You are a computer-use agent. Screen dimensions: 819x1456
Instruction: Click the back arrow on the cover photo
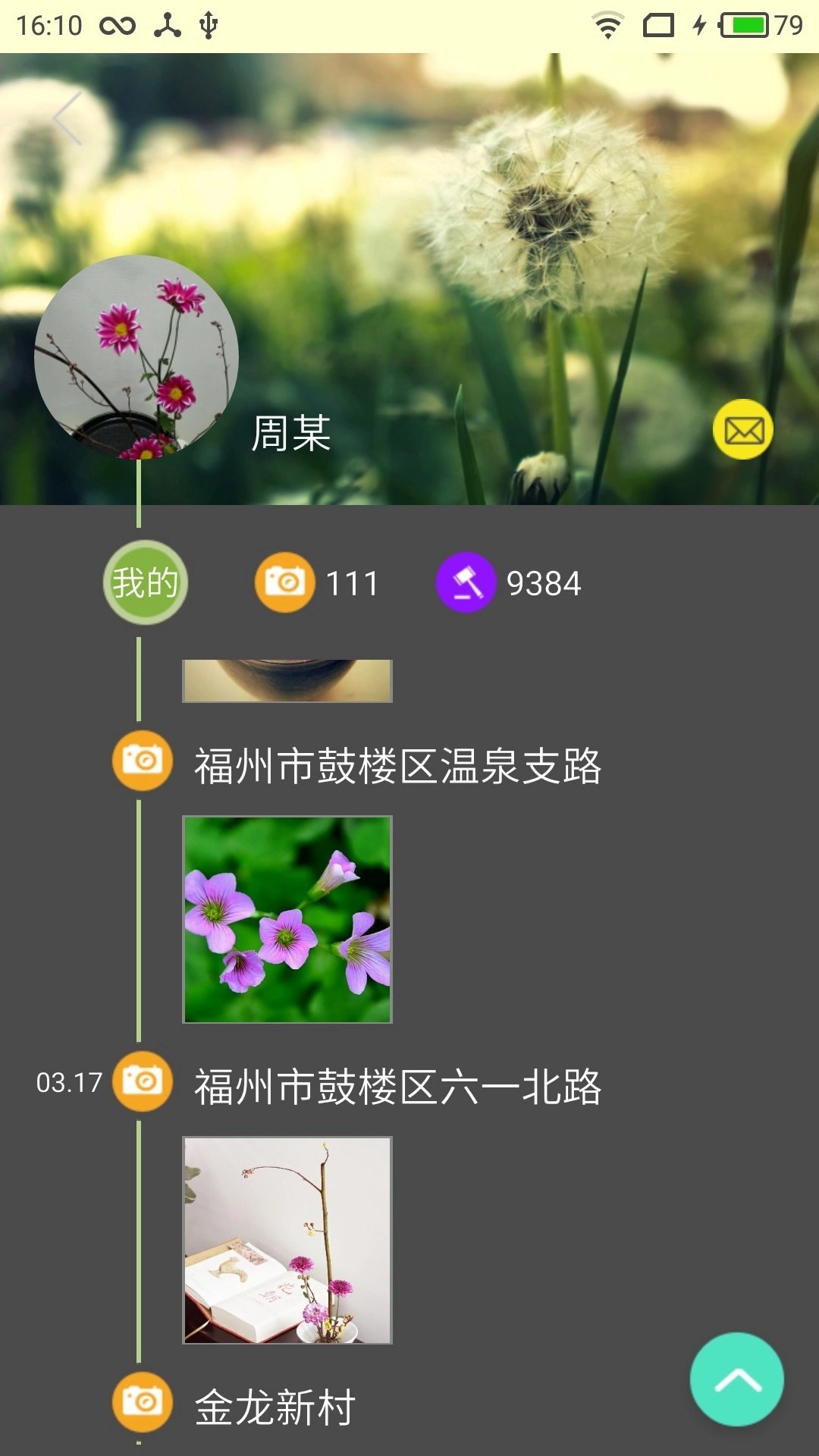click(69, 118)
